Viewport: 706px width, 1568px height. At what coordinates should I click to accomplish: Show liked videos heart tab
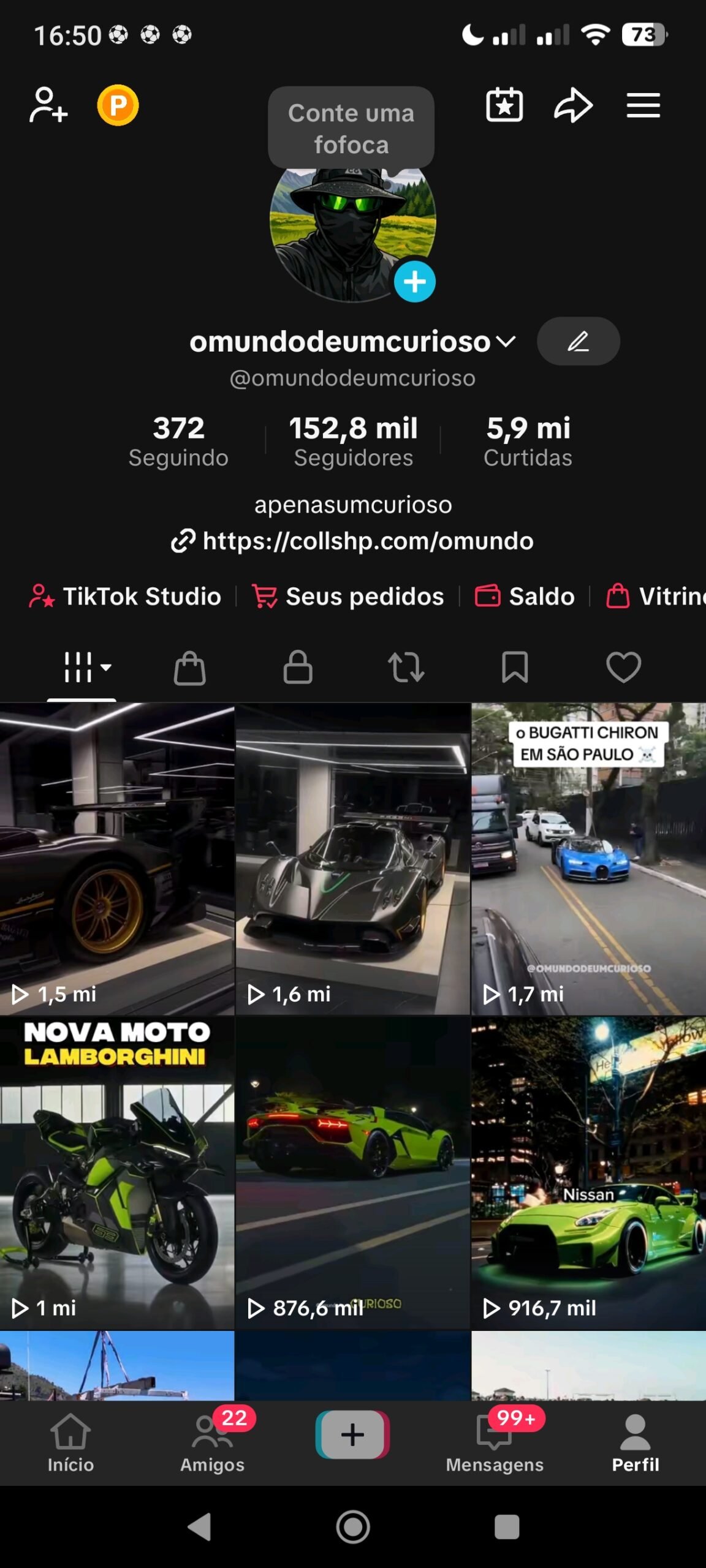coord(623,667)
